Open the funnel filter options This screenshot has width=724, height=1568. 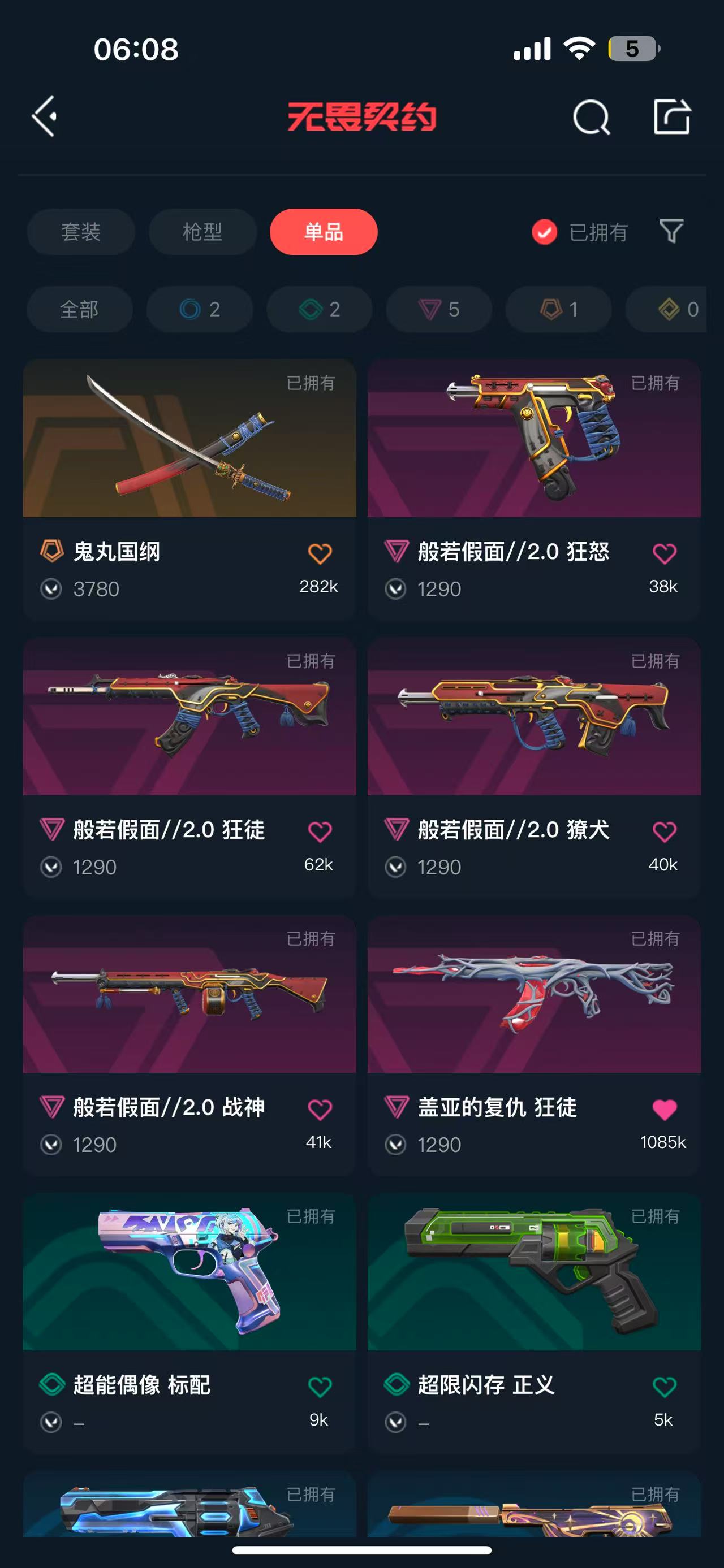click(x=671, y=231)
